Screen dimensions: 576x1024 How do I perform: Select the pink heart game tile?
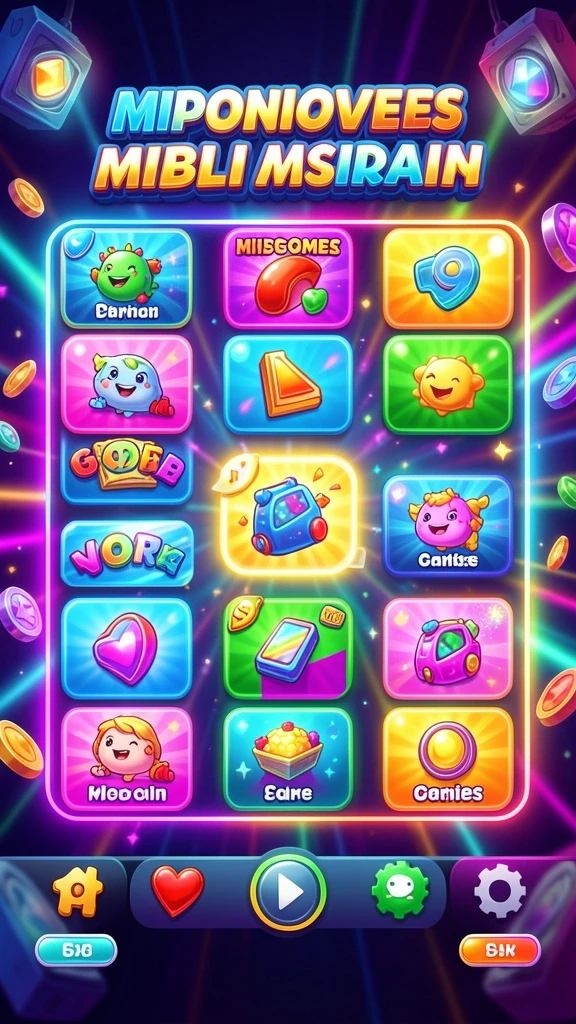click(127, 648)
